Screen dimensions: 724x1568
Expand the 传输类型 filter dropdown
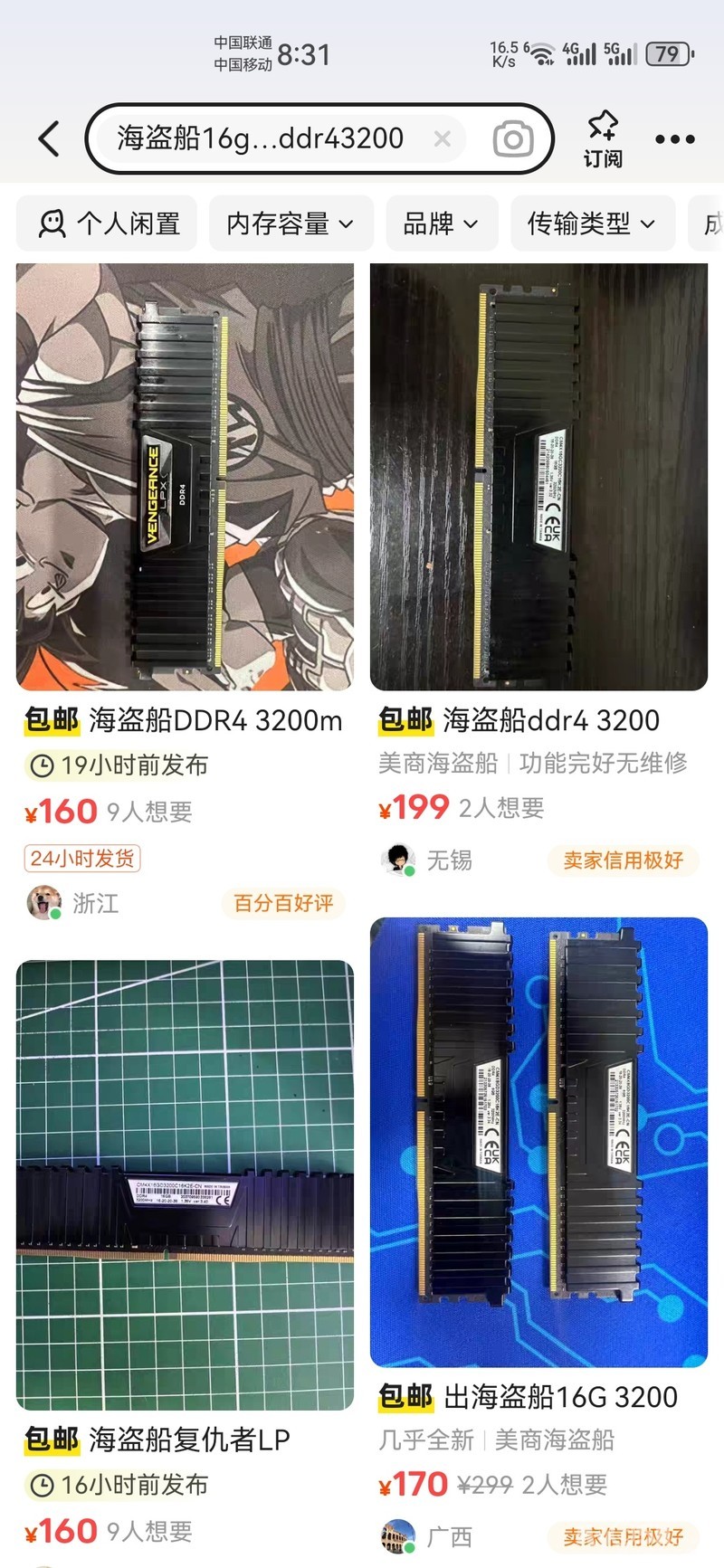pyautogui.click(x=591, y=223)
